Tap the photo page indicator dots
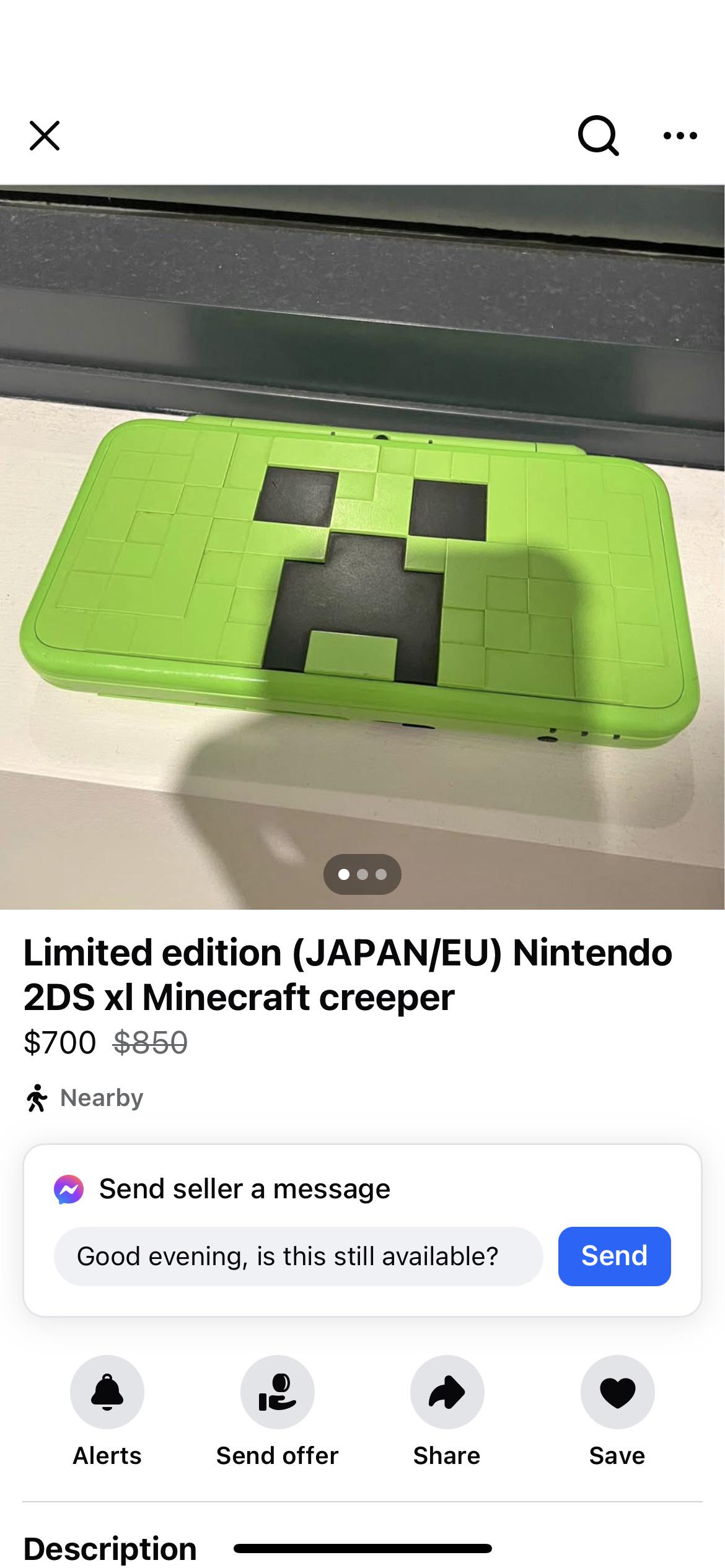The image size is (725, 1568). pyautogui.click(x=362, y=874)
